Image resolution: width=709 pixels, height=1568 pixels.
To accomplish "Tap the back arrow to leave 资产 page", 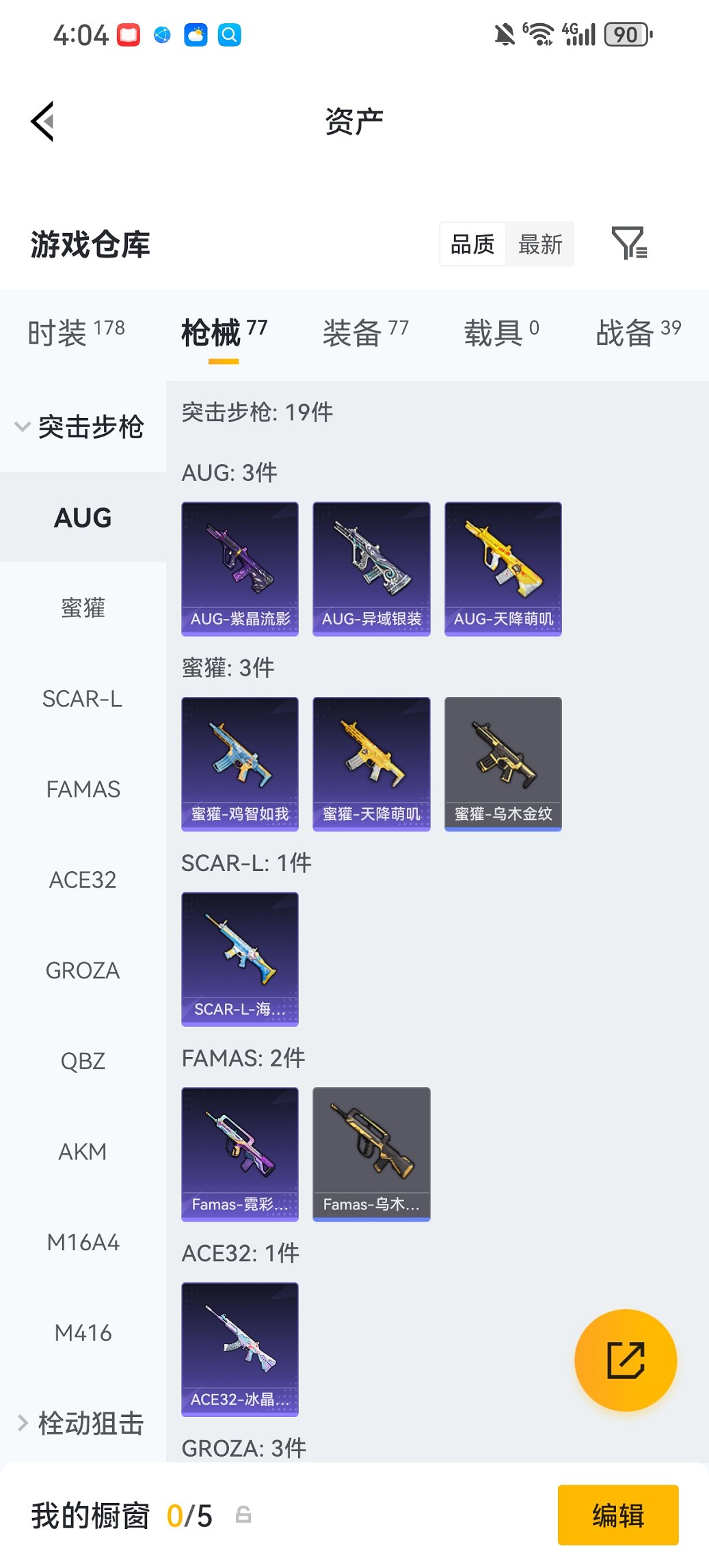I will pyautogui.click(x=42, y=120).
